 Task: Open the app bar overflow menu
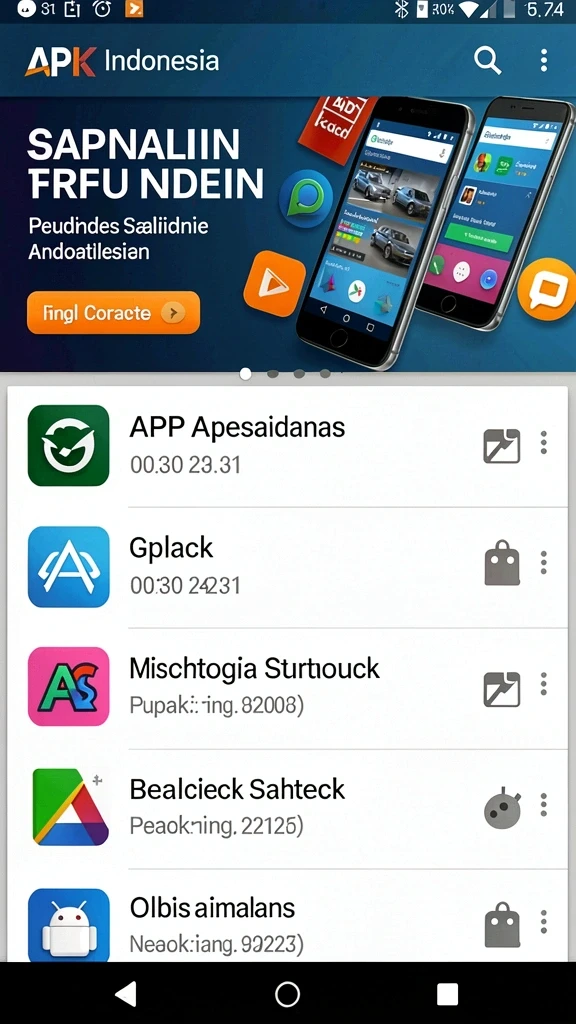point(543,60)
